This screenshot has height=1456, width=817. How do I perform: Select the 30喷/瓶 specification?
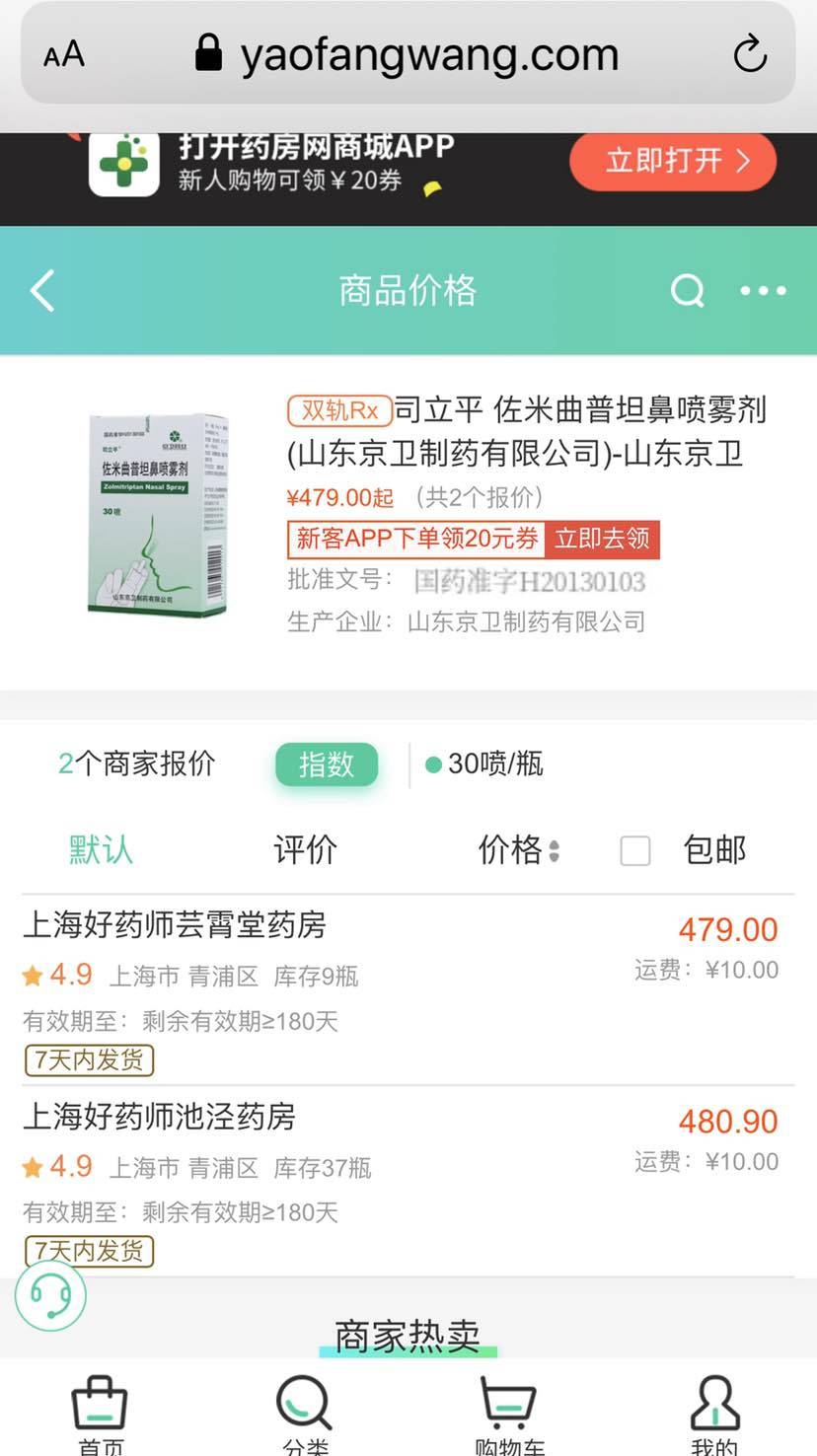tap(484, 764)
